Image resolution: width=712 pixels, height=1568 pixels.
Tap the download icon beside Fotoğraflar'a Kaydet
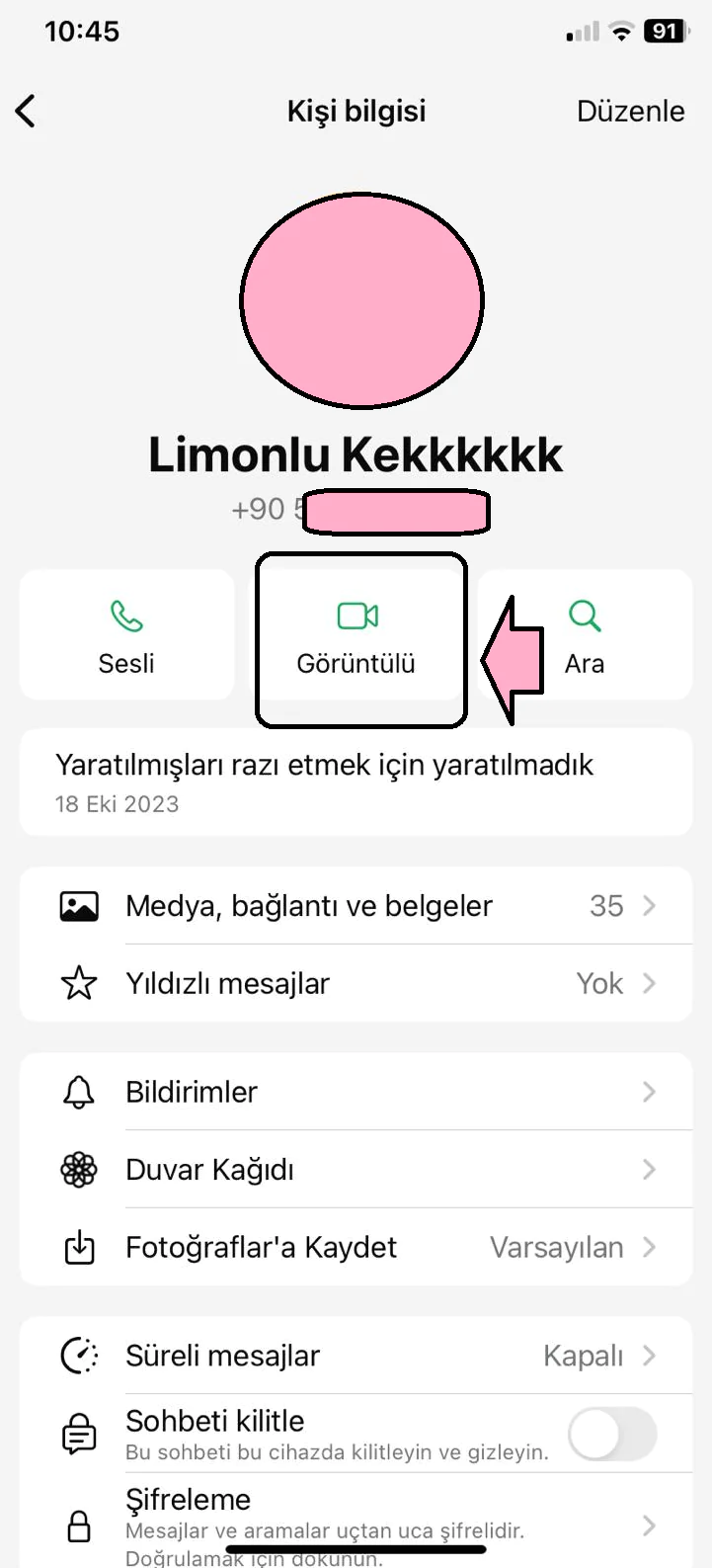tap(78, 1248)
